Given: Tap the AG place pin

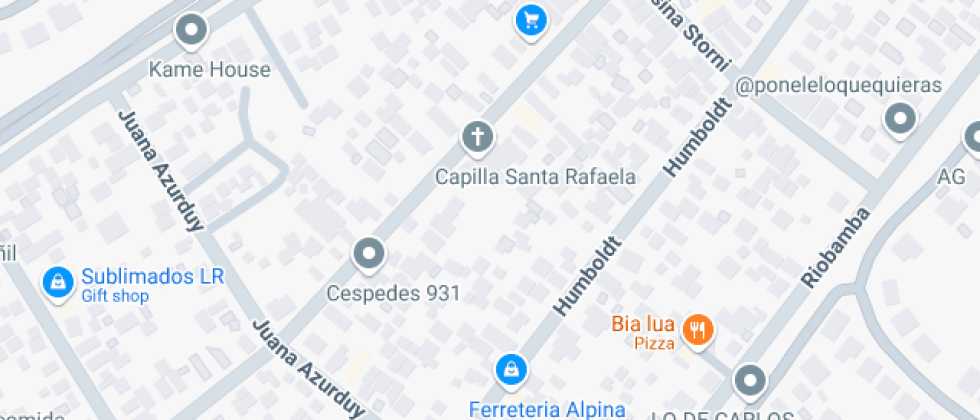Looking at the screenshot, I should click(973, 138).
